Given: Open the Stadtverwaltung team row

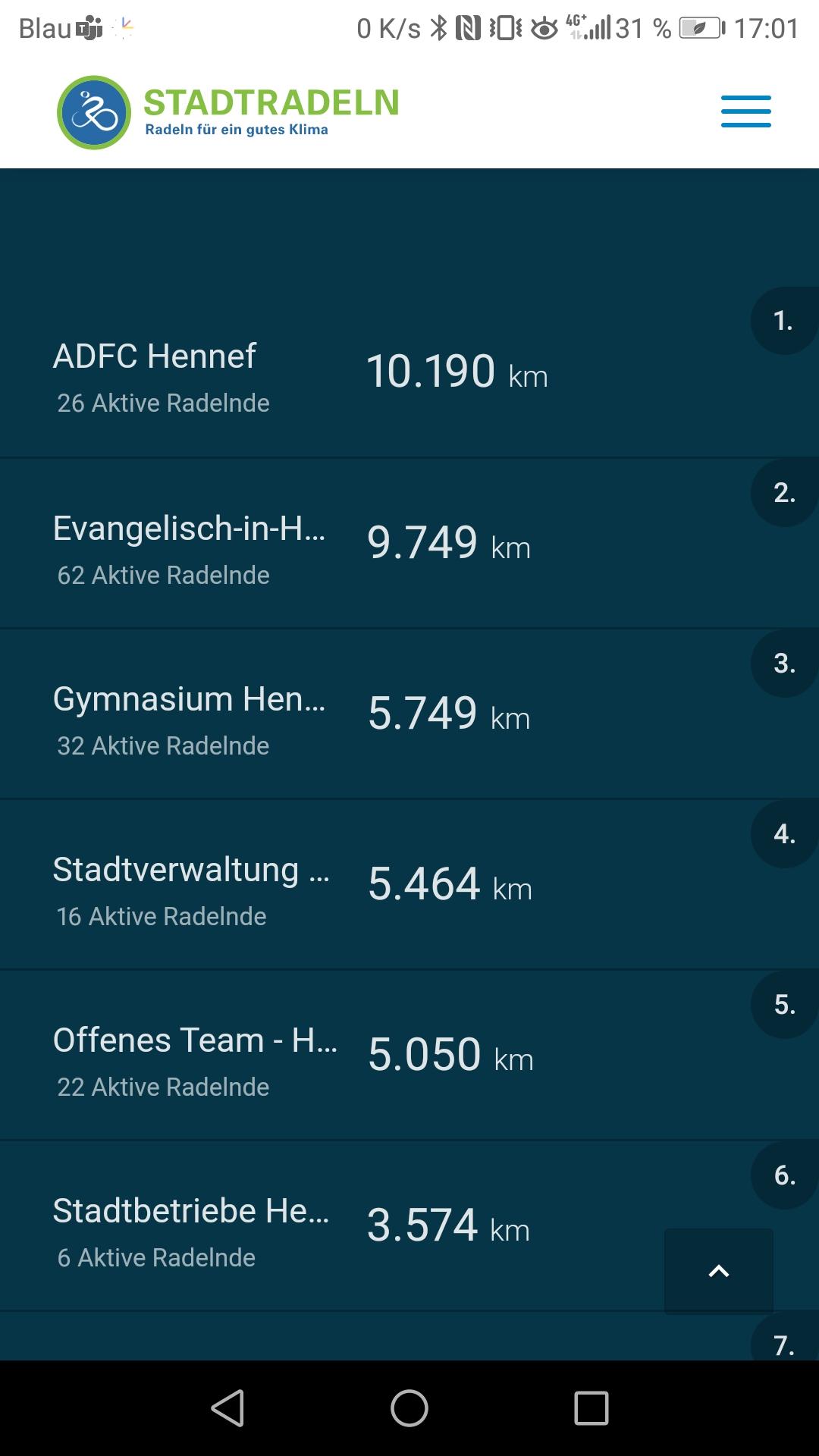Looking at the screenshot, I should tap(409, 885).
